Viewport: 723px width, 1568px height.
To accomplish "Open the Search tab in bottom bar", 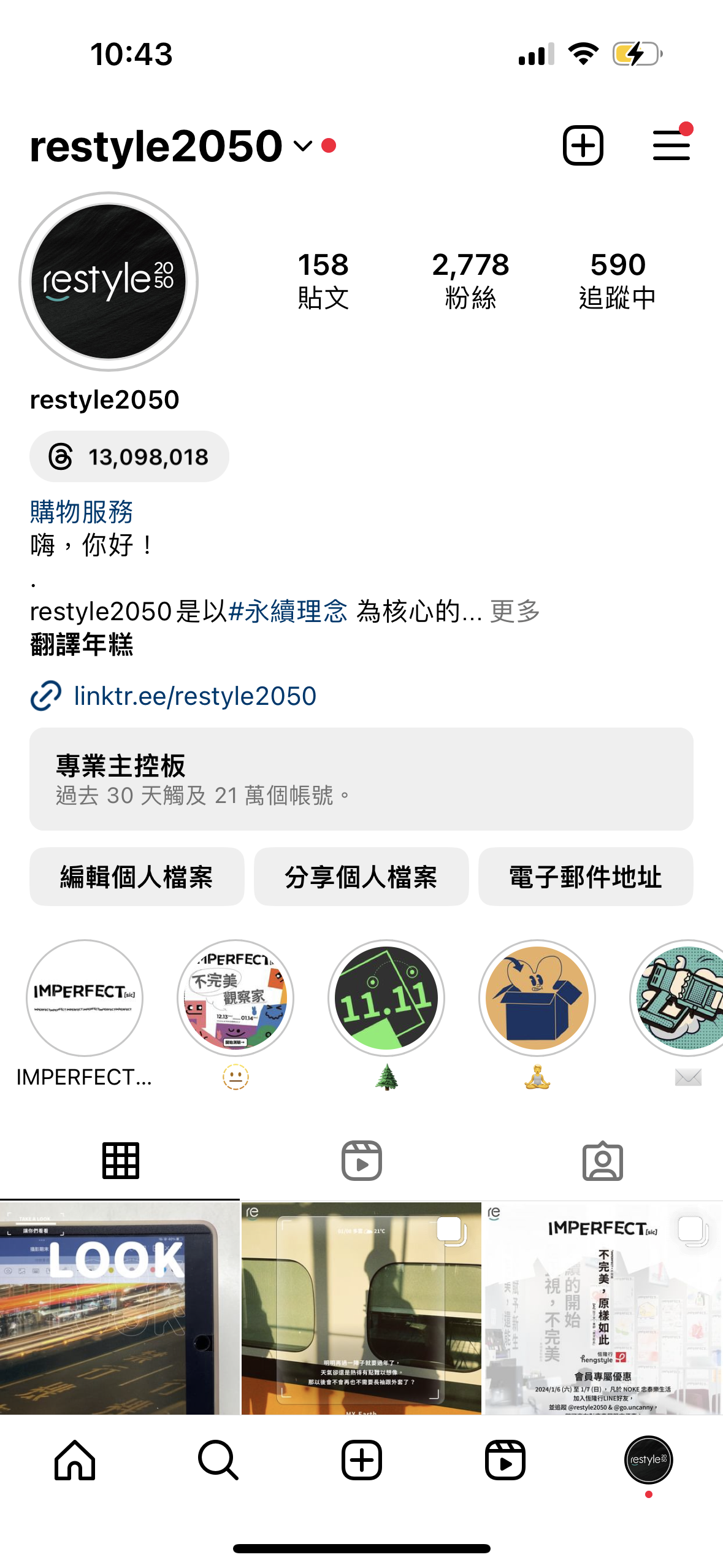I will [218, 1460].
